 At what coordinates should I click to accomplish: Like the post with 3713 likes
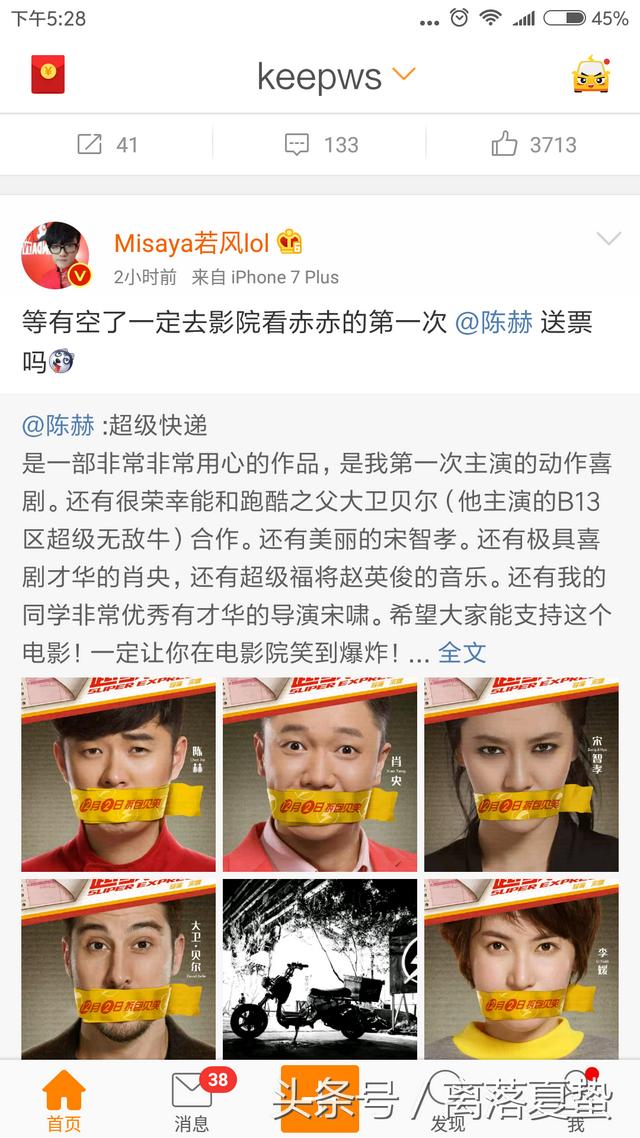(533, 144)
